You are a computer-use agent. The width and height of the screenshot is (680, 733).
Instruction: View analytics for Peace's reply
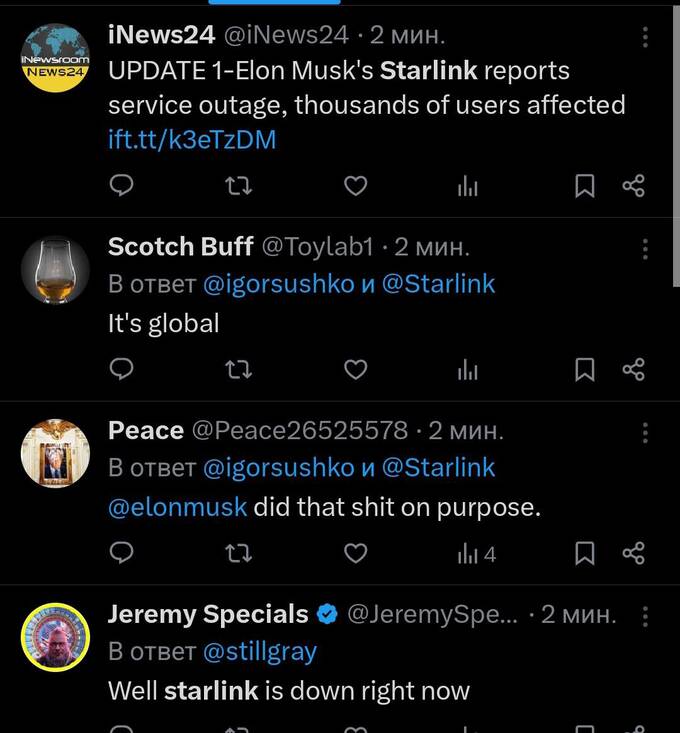click(475, 553)
